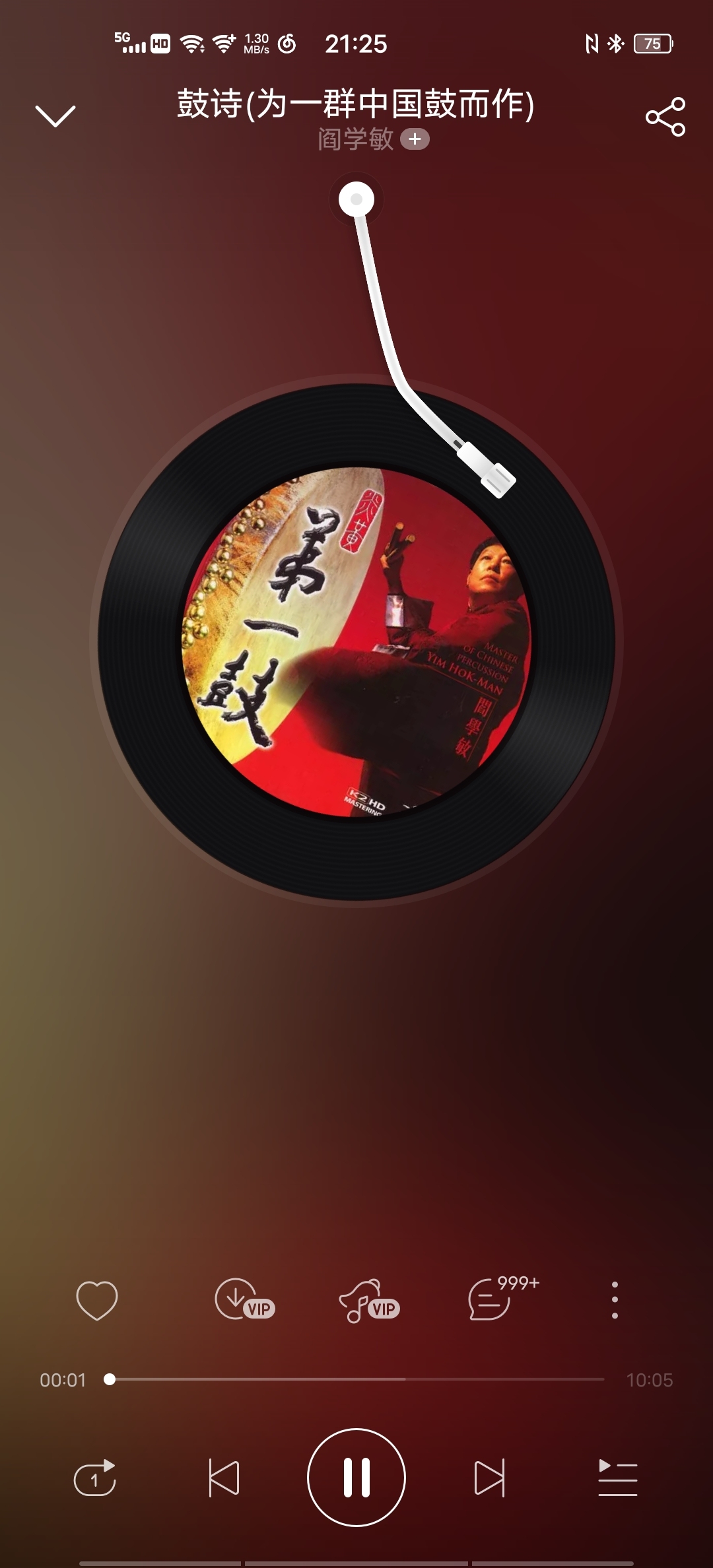Open the current playlist queue

617,1477
